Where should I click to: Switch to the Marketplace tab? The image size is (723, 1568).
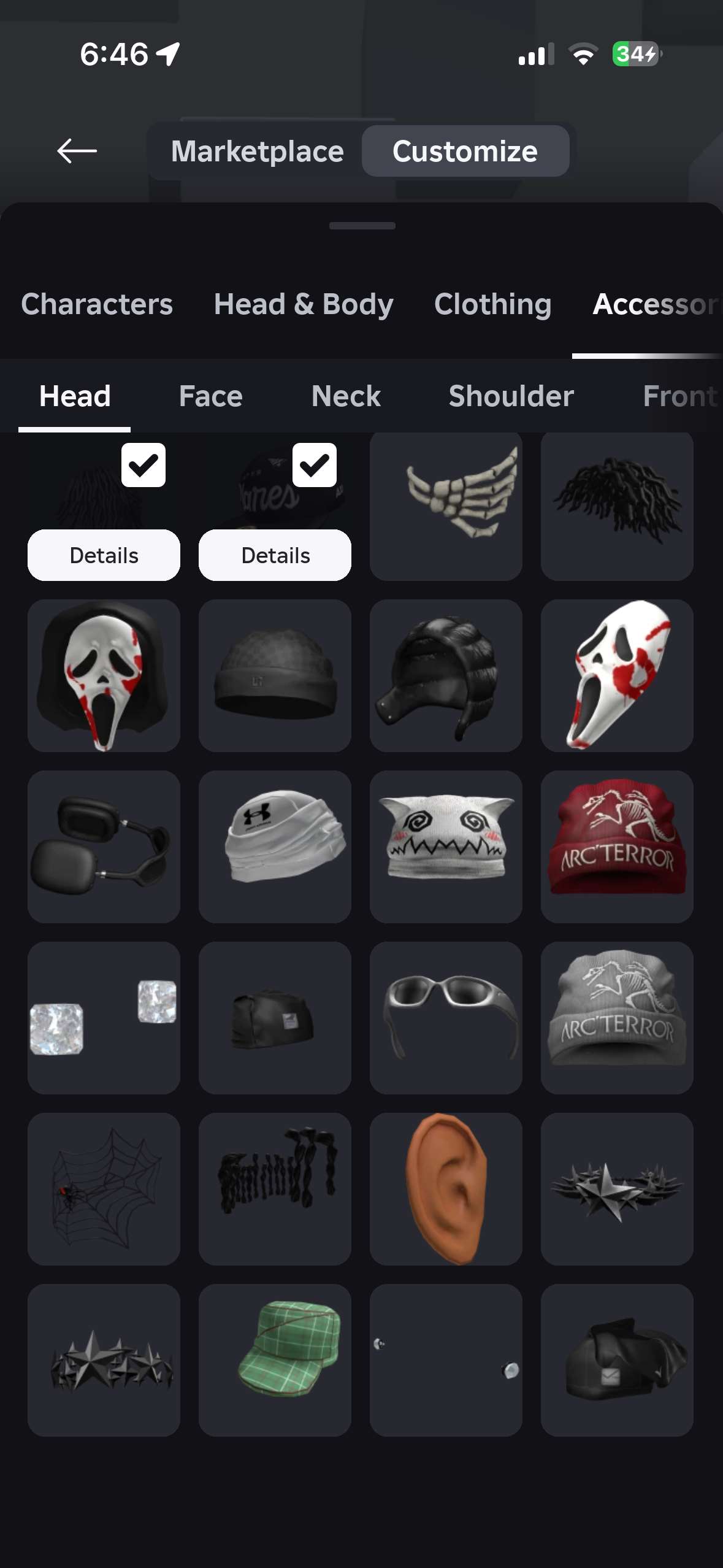coord(257,151)
